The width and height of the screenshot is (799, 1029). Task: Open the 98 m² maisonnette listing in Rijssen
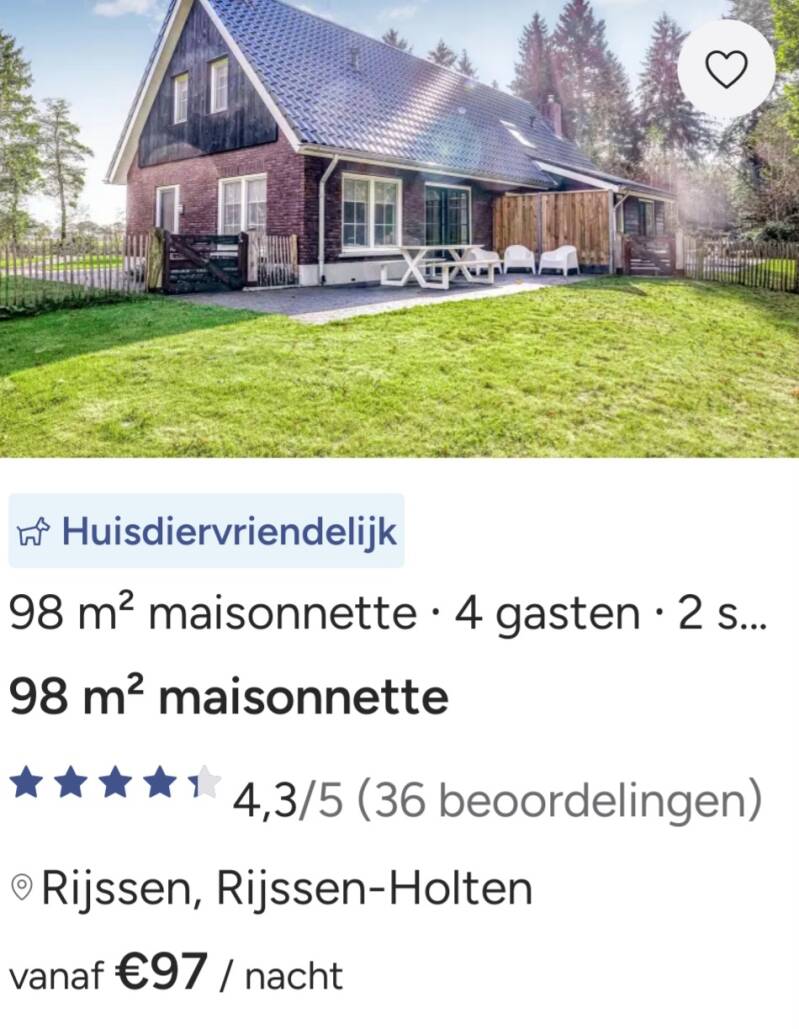(229, 697)
